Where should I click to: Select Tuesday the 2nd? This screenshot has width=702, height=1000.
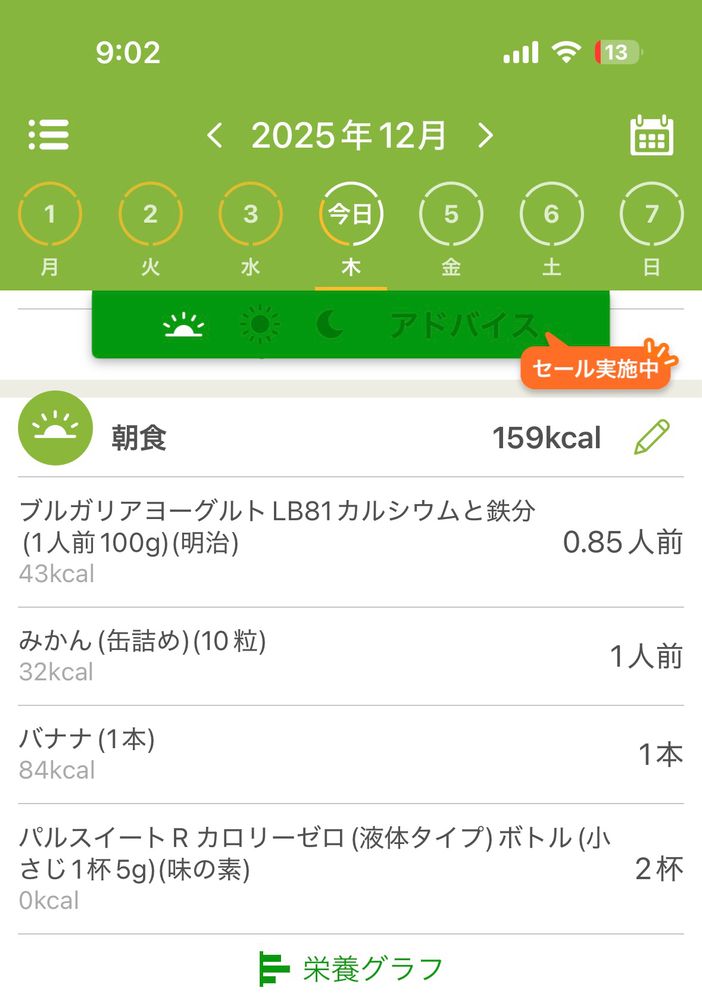[150, 215]
